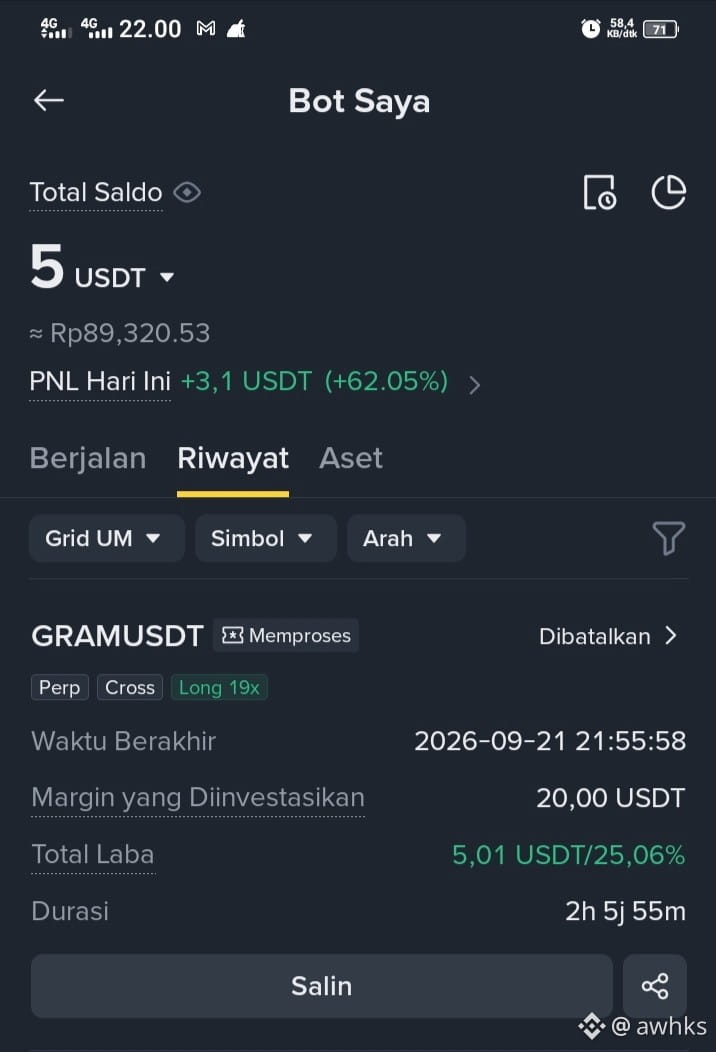Open the funnel filter icon
716x1052 pixels.
click(x=668, y=538)
